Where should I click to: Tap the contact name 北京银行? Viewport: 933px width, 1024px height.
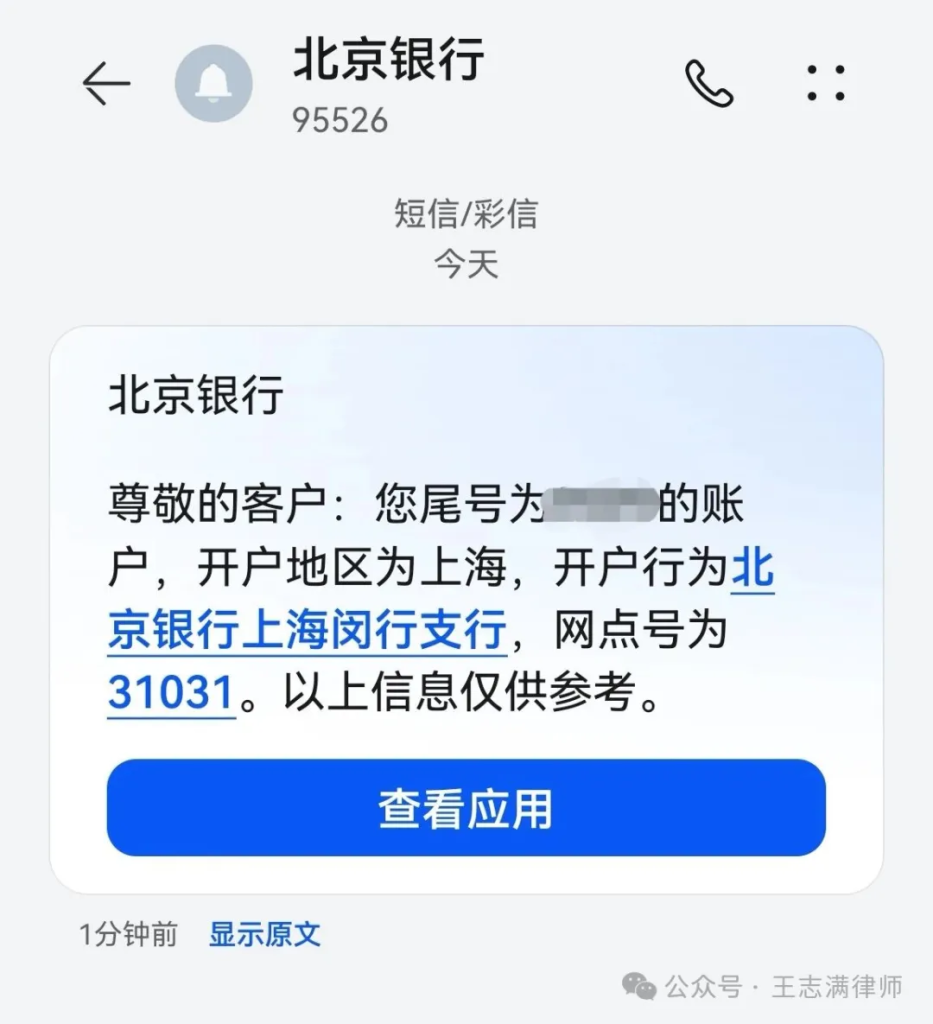pyautogui.click(x=387, y=62)
